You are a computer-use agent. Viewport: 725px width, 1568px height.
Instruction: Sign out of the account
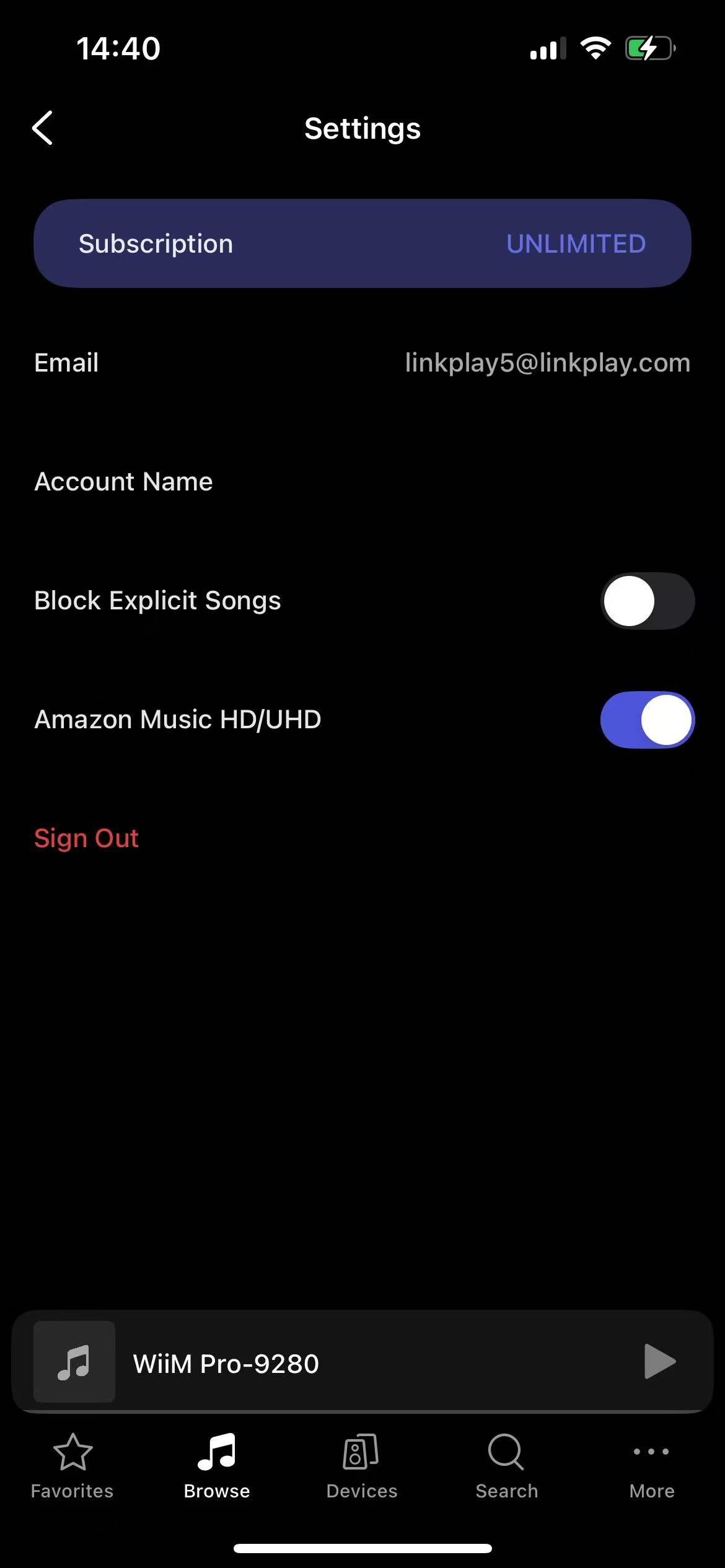click(x=86, y=838)
